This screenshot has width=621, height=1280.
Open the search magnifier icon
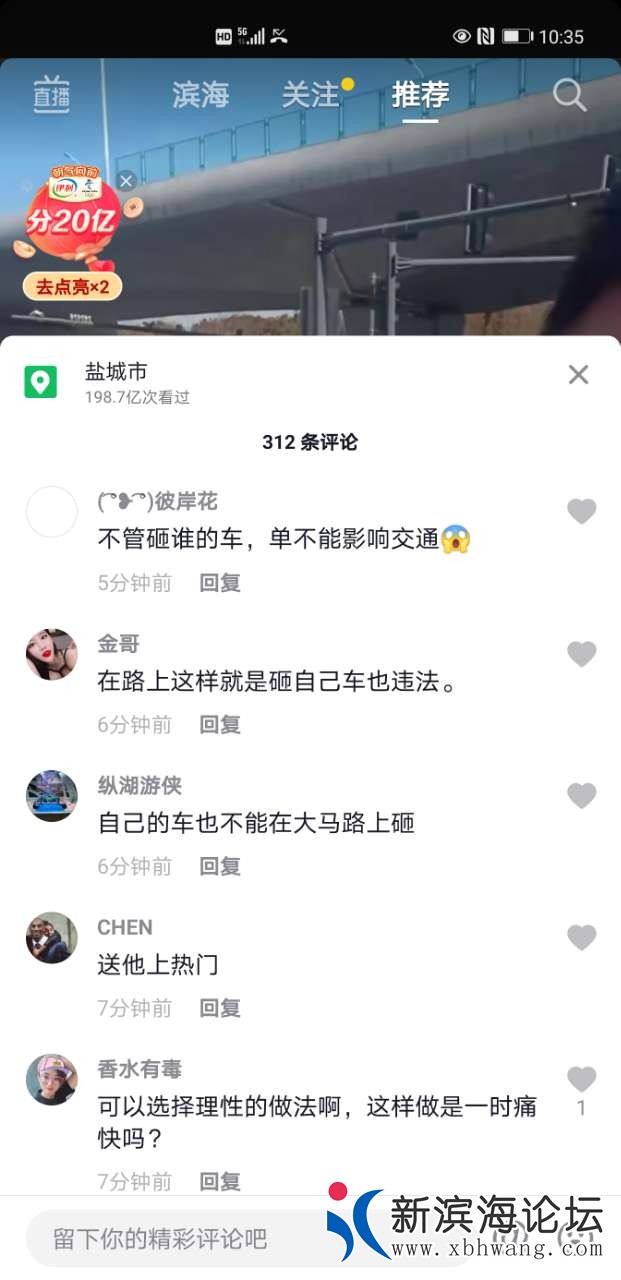[x=570, y=95]
